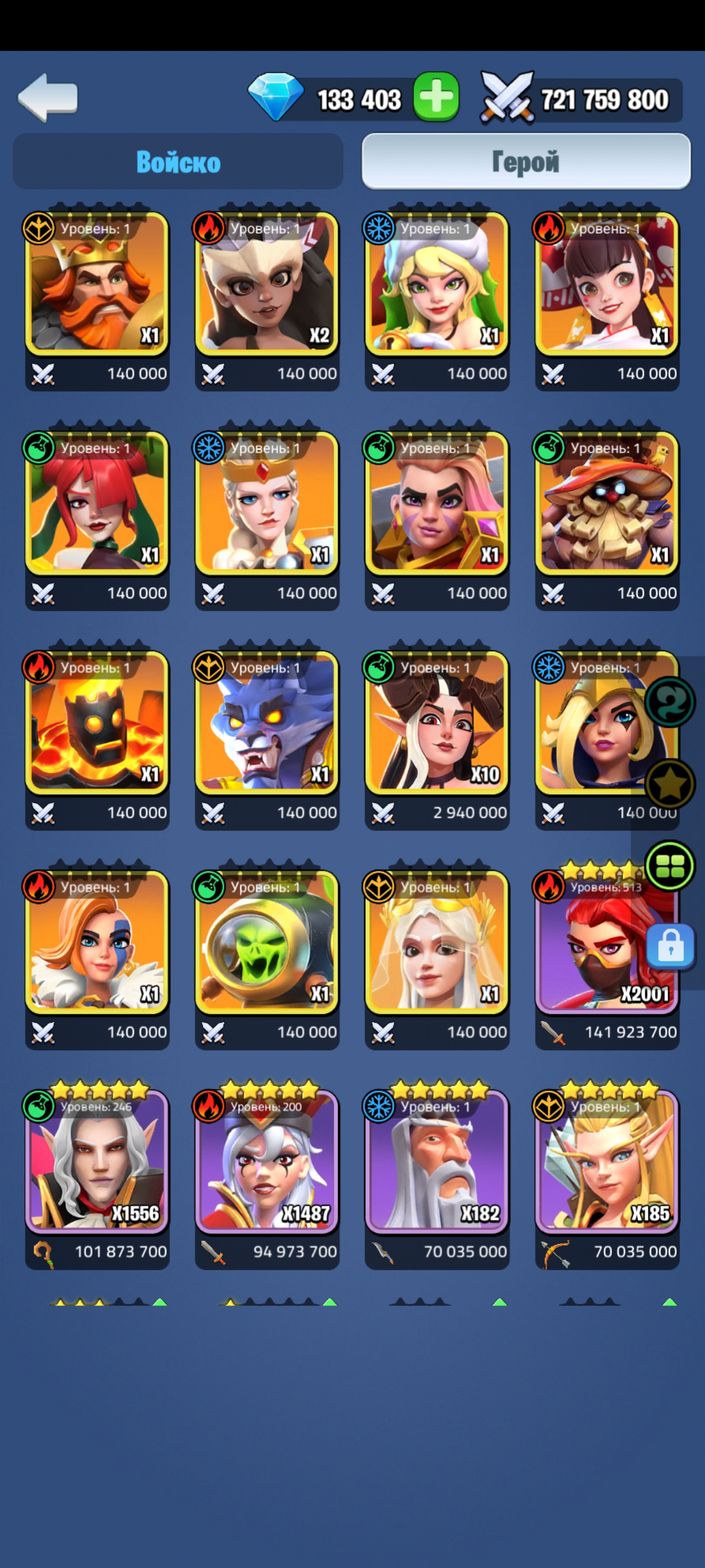Add gems with the green plus button
The image size is (705, 1568).
tap(436, 97)
